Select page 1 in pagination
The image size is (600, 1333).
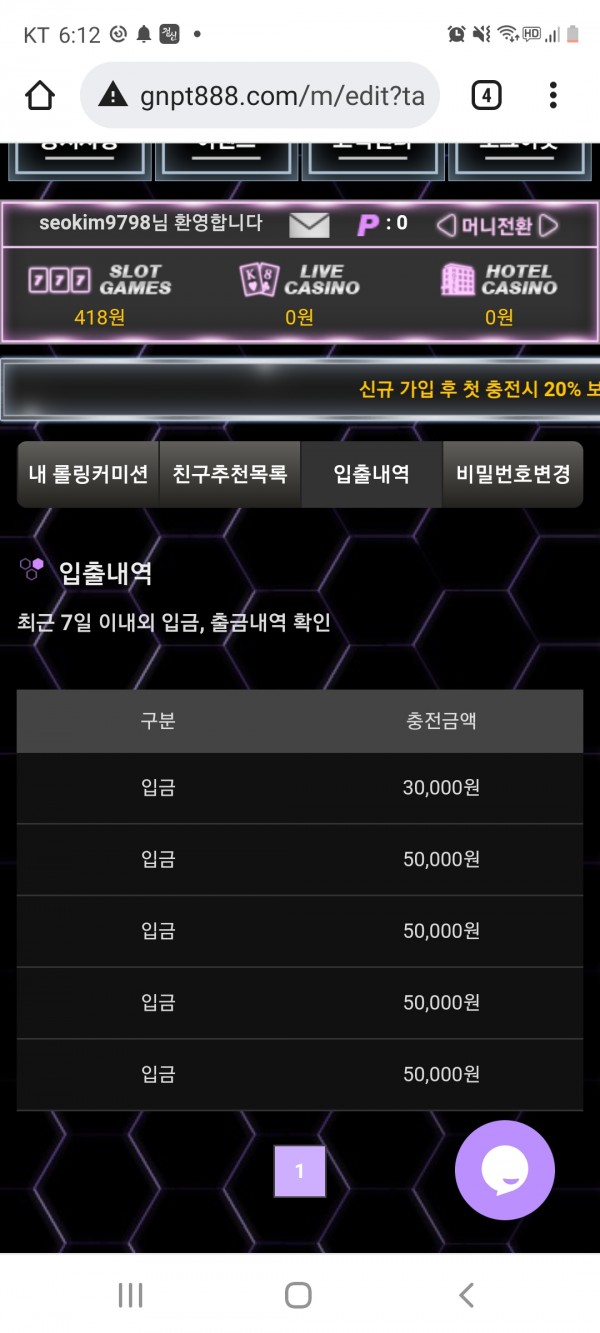tap(299, 1171)
